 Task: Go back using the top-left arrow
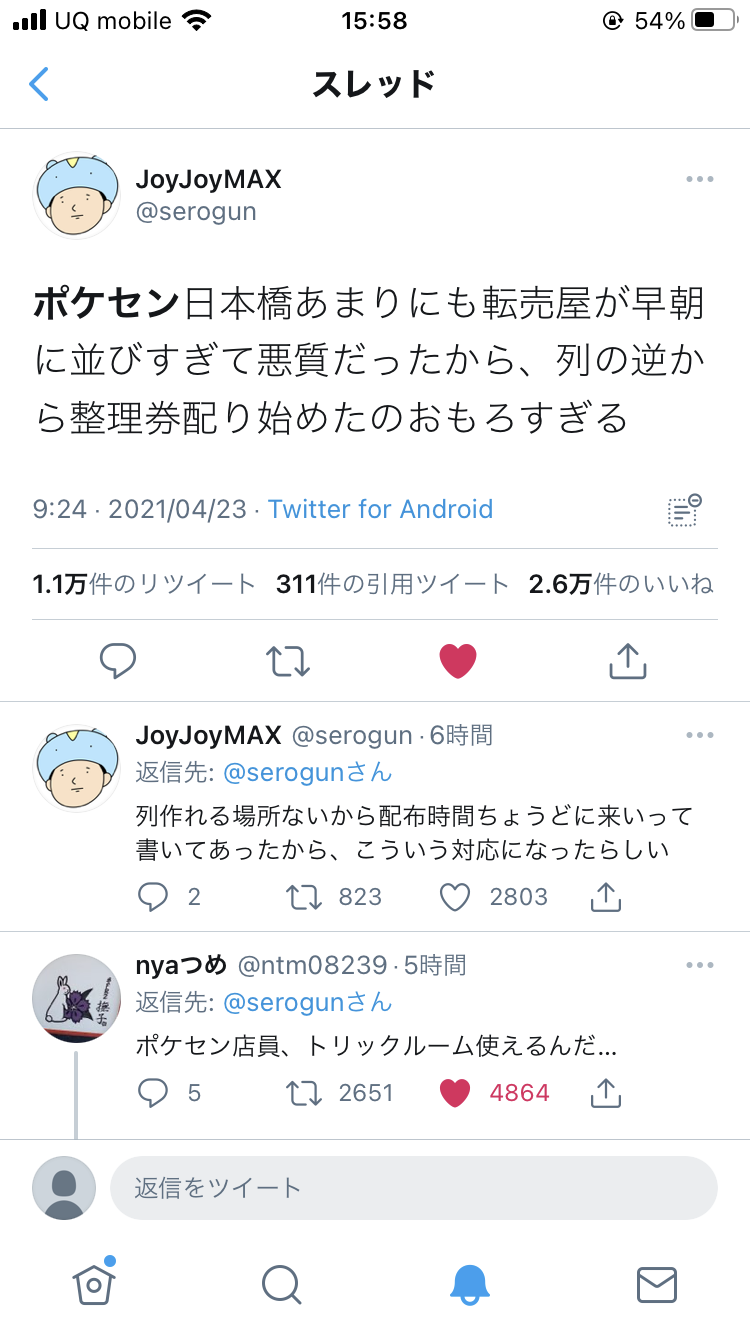(x=39, y=84)
